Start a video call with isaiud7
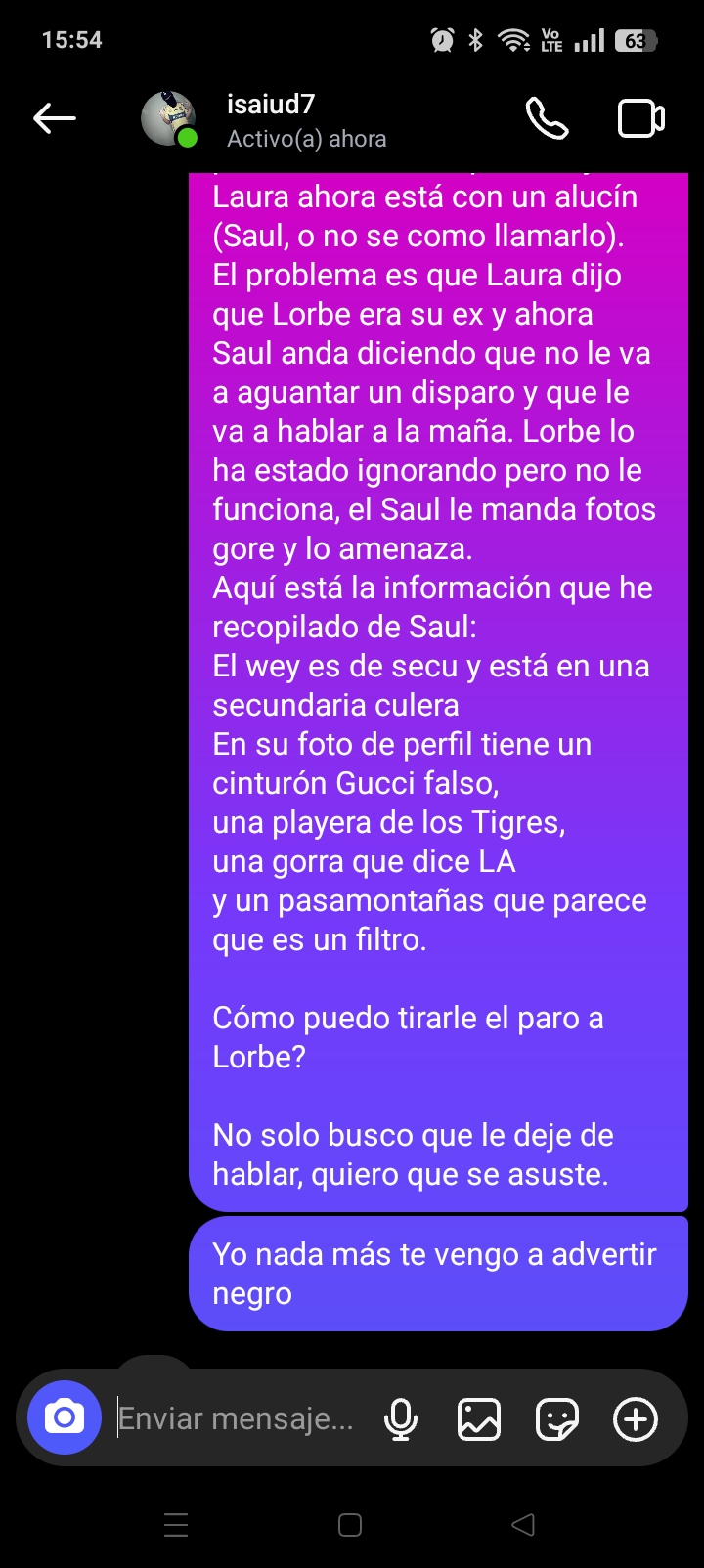 (x=641, y=119)
